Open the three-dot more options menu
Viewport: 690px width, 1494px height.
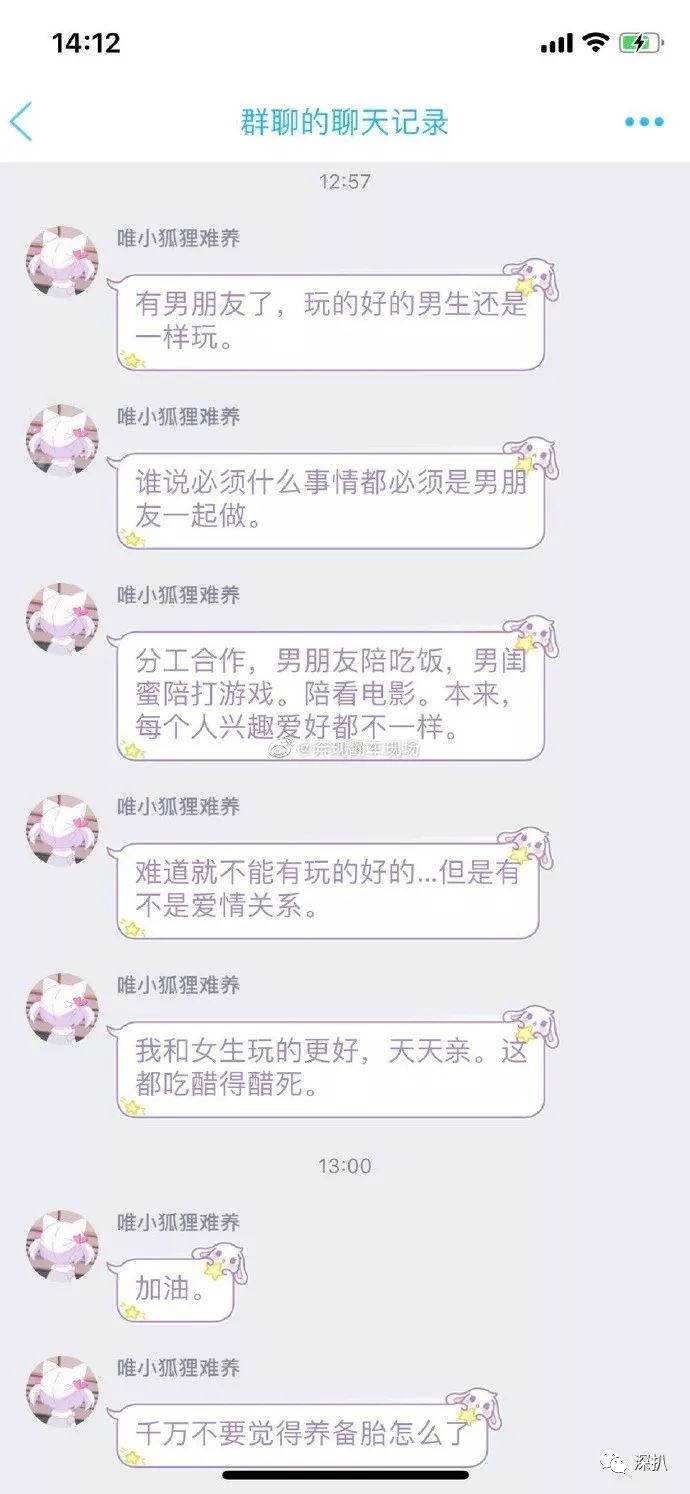click(x=643, y=122)
